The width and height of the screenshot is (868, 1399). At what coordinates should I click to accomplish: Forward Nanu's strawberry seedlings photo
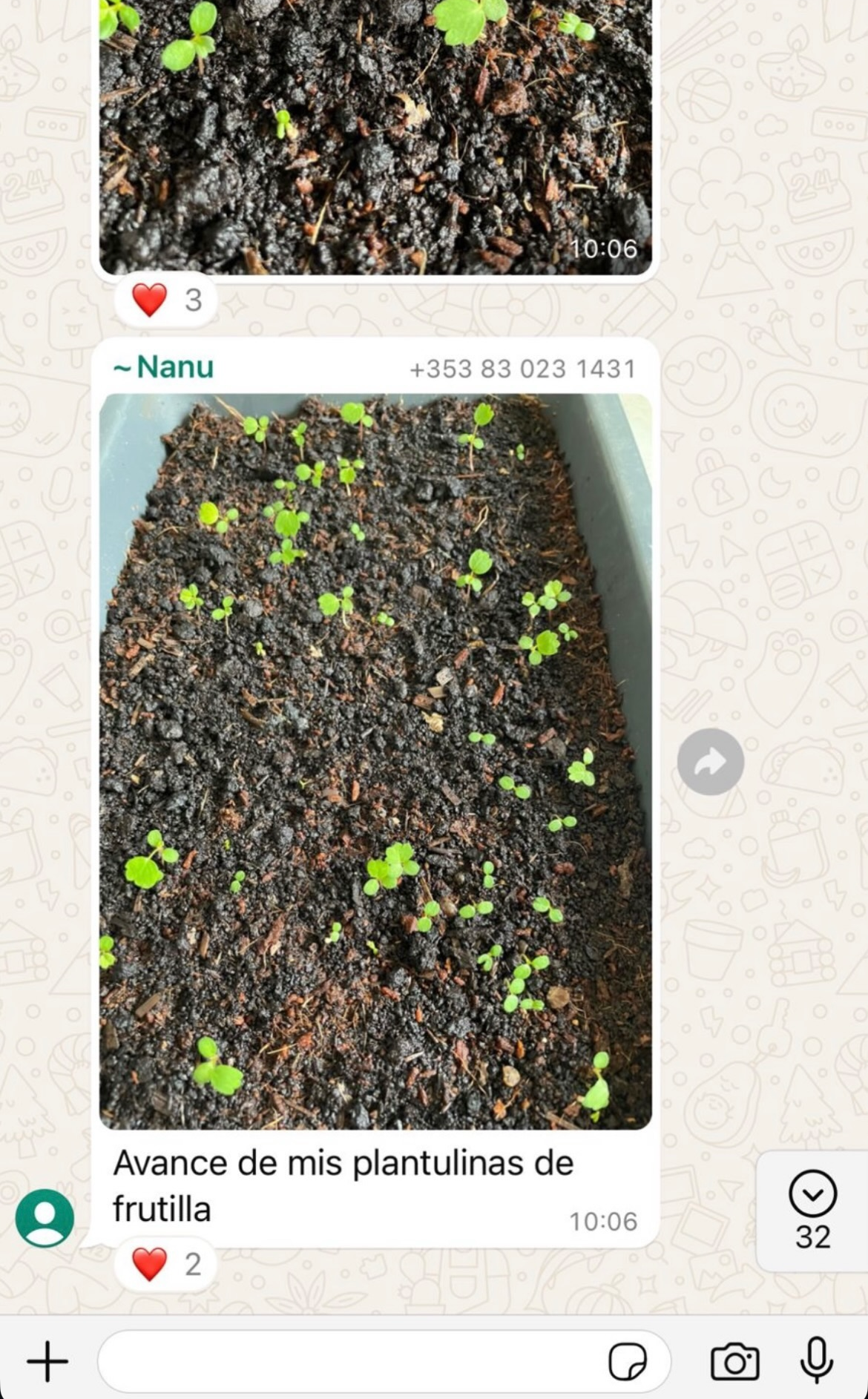point(710,761)
